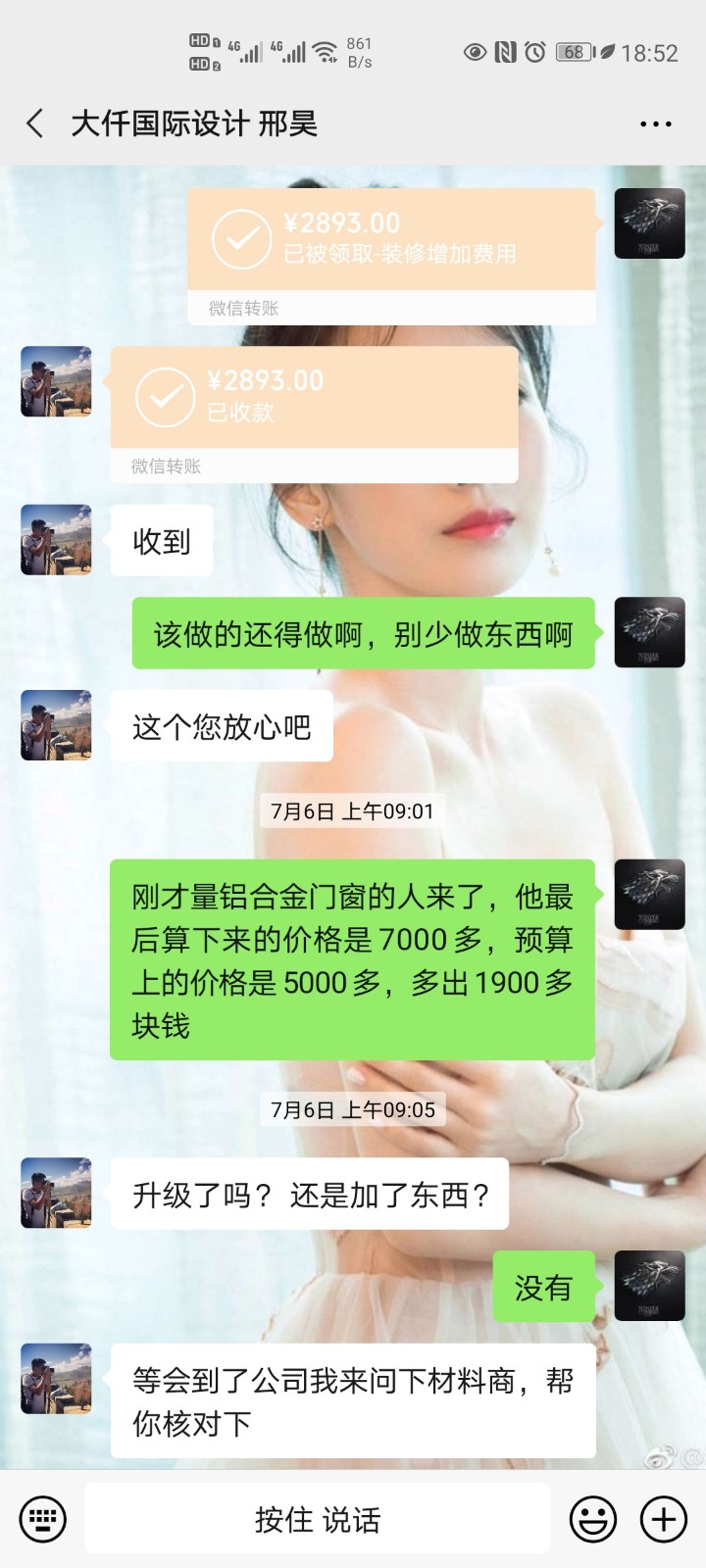The image size is (706, 1568).
Task: Go back from the chat
Action: click(35, 123)
